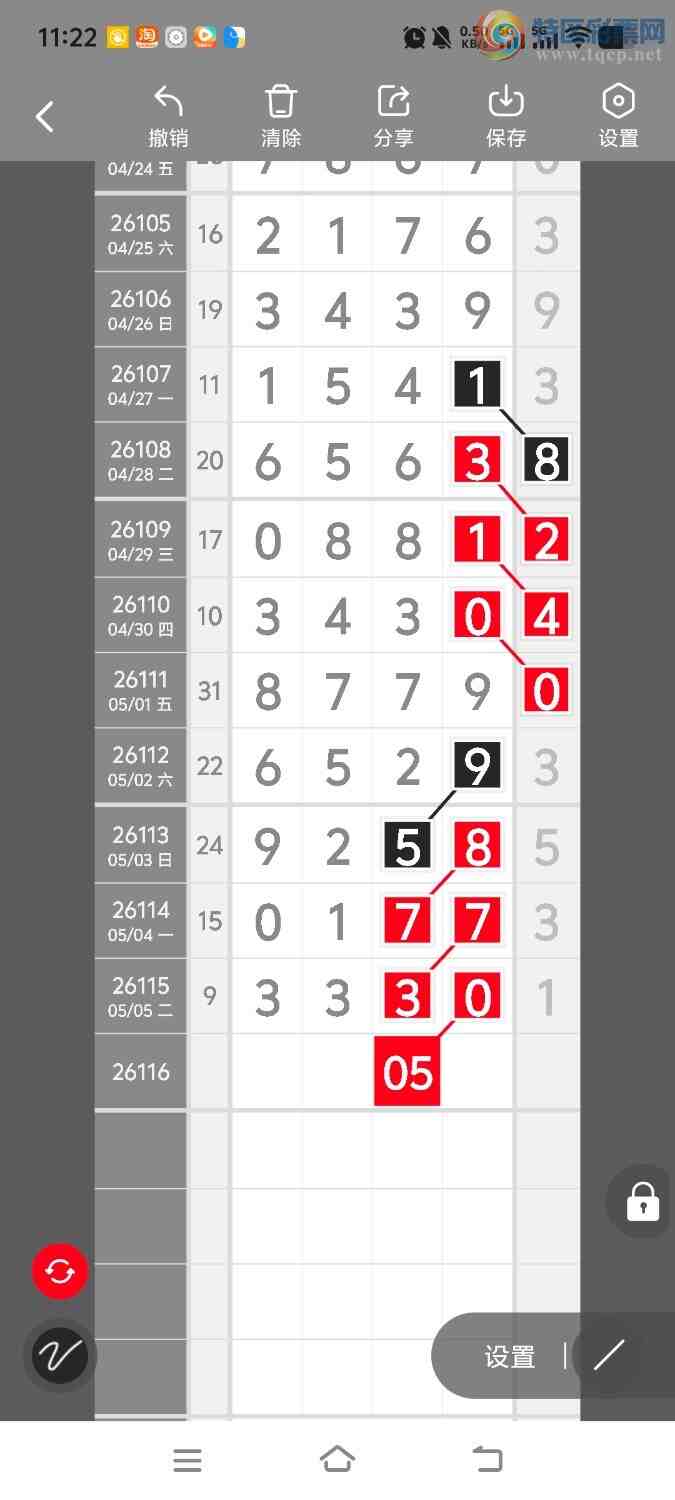Open the system recent apps menu
This screenshot has height=1500, width=675.
187,1460
